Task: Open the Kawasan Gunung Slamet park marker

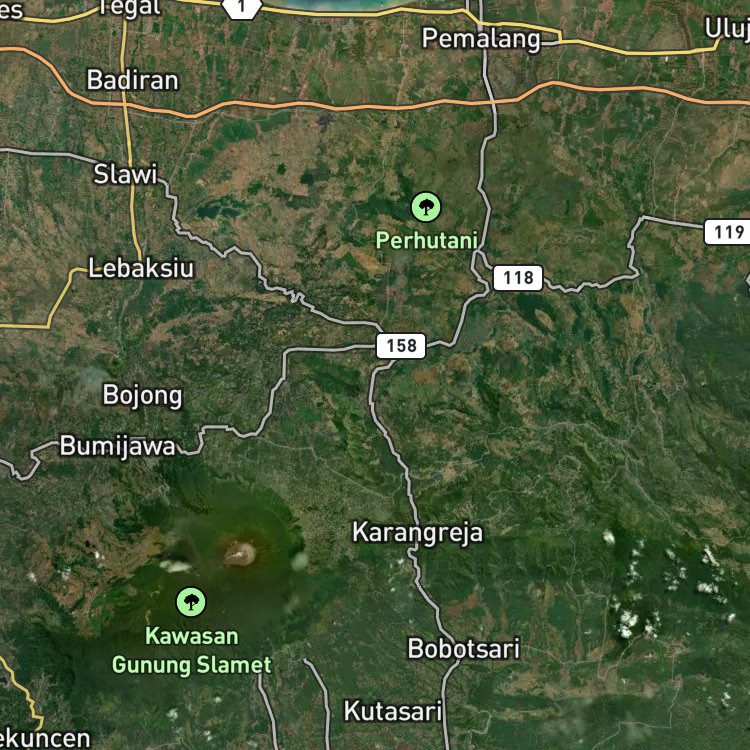Action: pyautogui.click(x=191, y=602)
